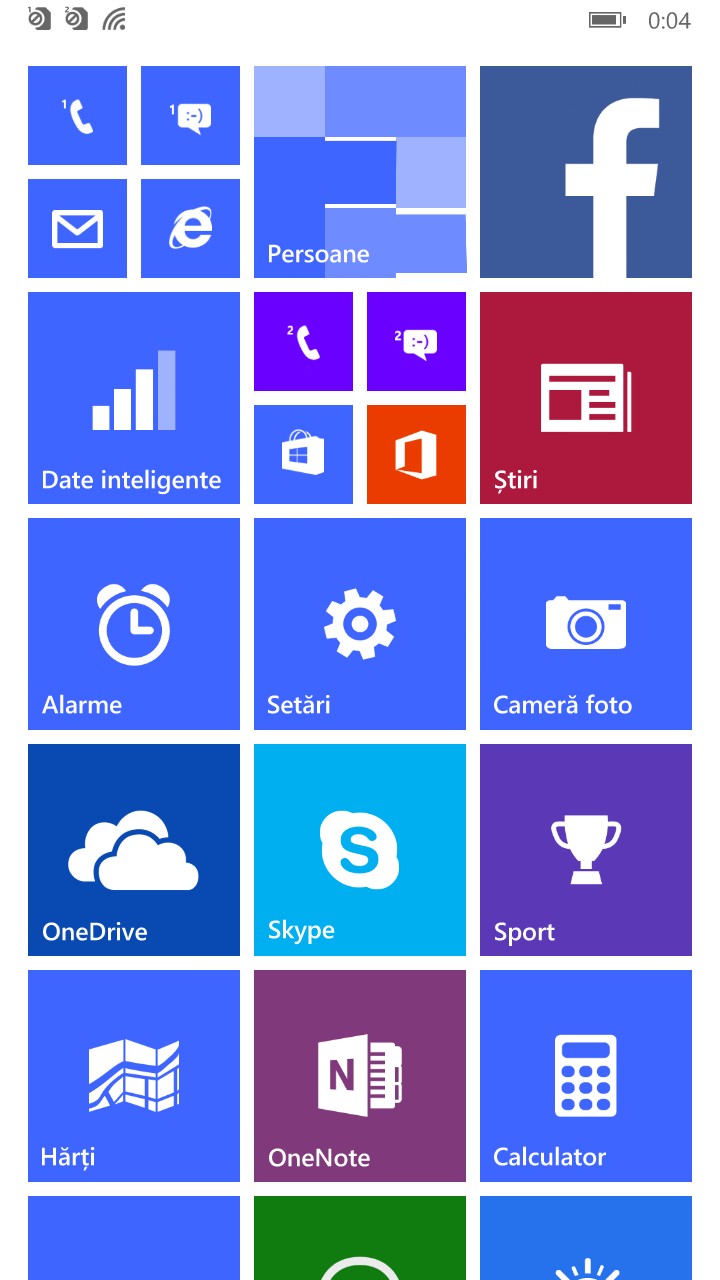Viewport: 720px width, 1280px height.
Task: Launch Skype
Action: [360, 849]
